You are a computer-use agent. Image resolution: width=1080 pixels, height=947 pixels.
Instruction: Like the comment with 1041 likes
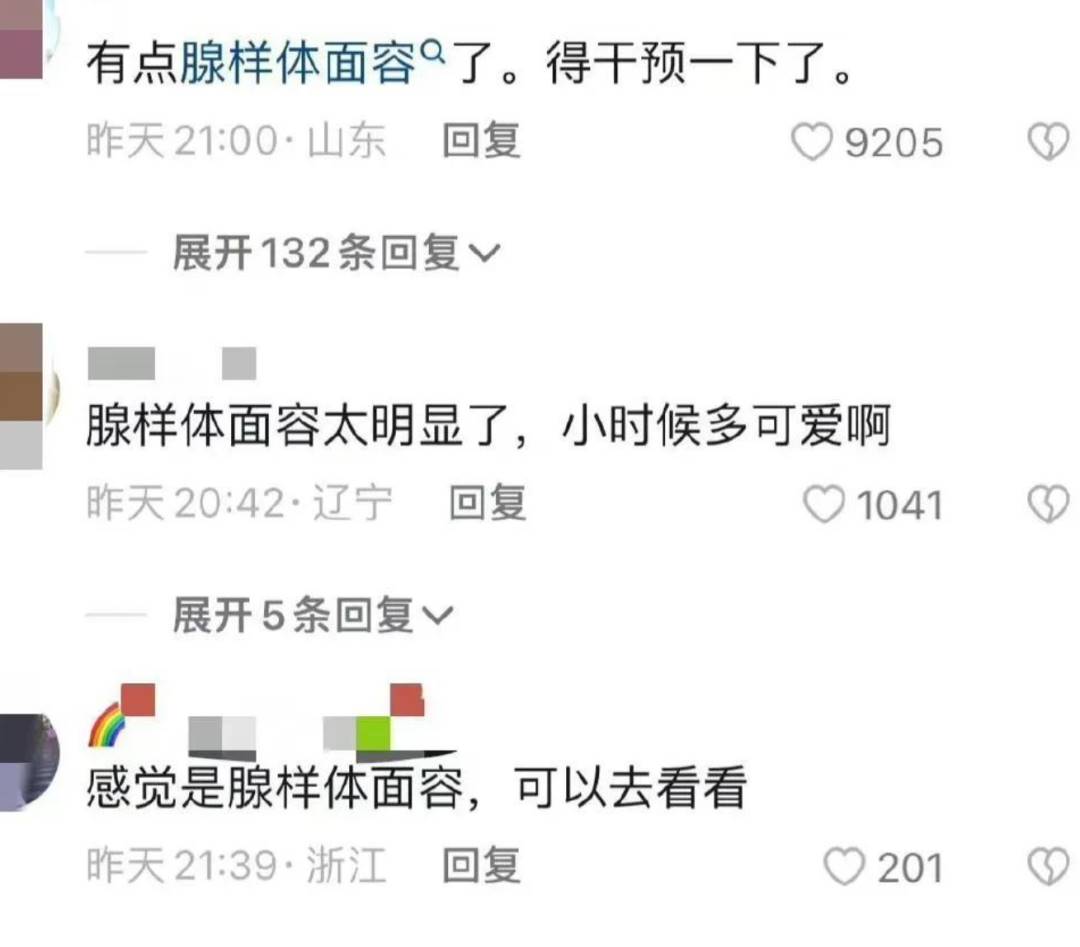[x=825, y=505]
